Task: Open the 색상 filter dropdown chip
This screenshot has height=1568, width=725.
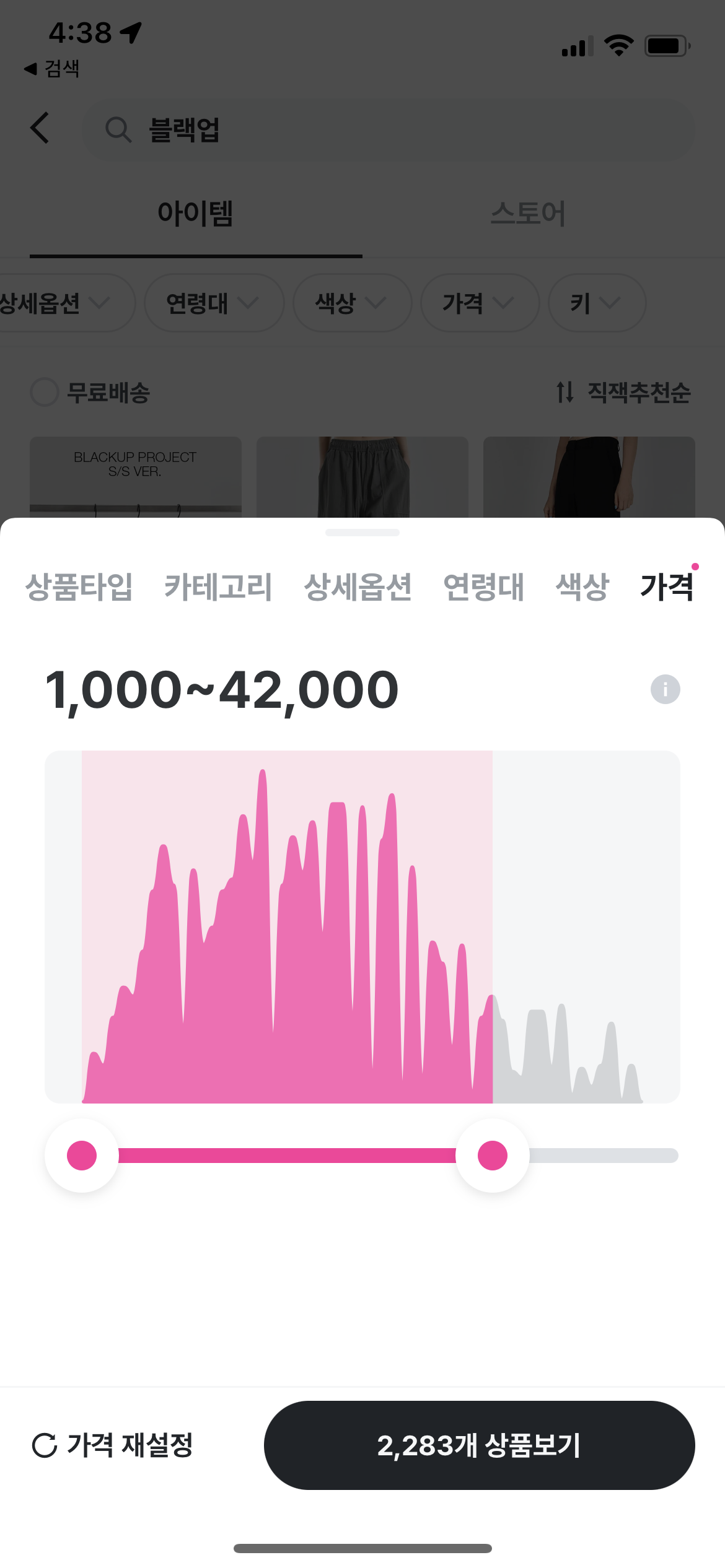Action: 351,303
